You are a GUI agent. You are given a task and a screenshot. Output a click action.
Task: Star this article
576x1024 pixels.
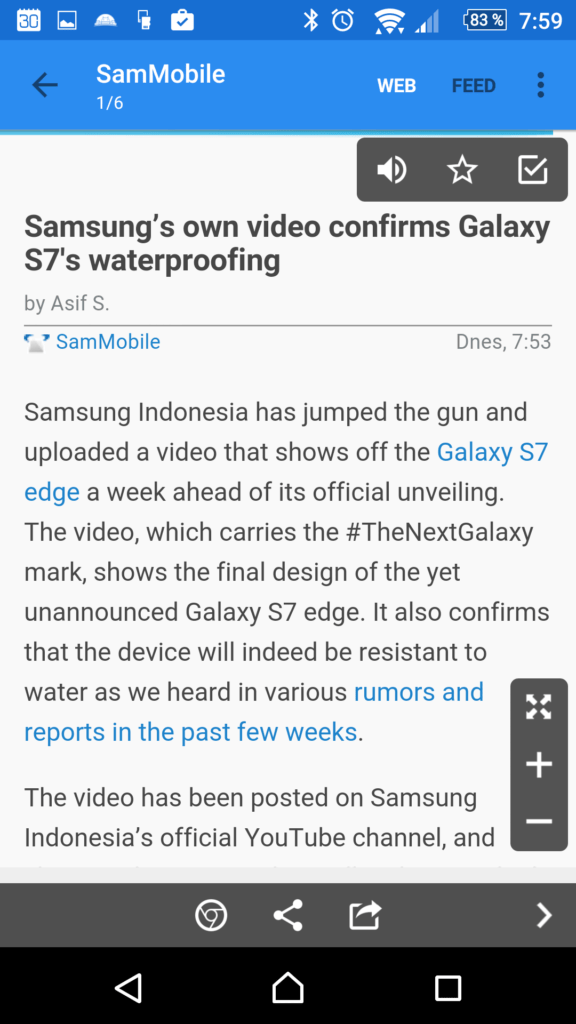coord(462,170)
